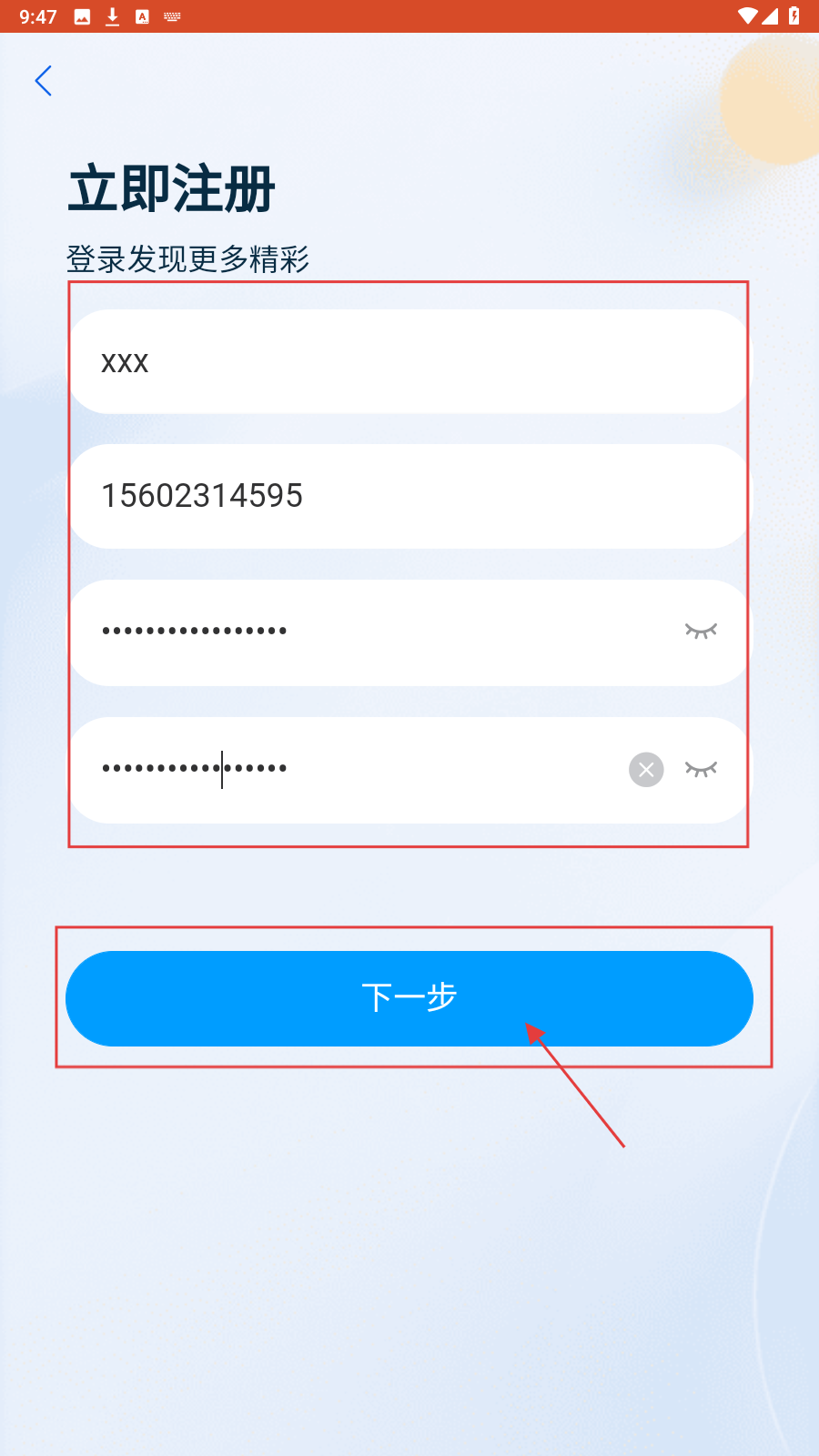The width and height of the screenshot is (819, 1456).
Task: Tap the 下一步 button to continue
Action: click(x=409, y=998)
